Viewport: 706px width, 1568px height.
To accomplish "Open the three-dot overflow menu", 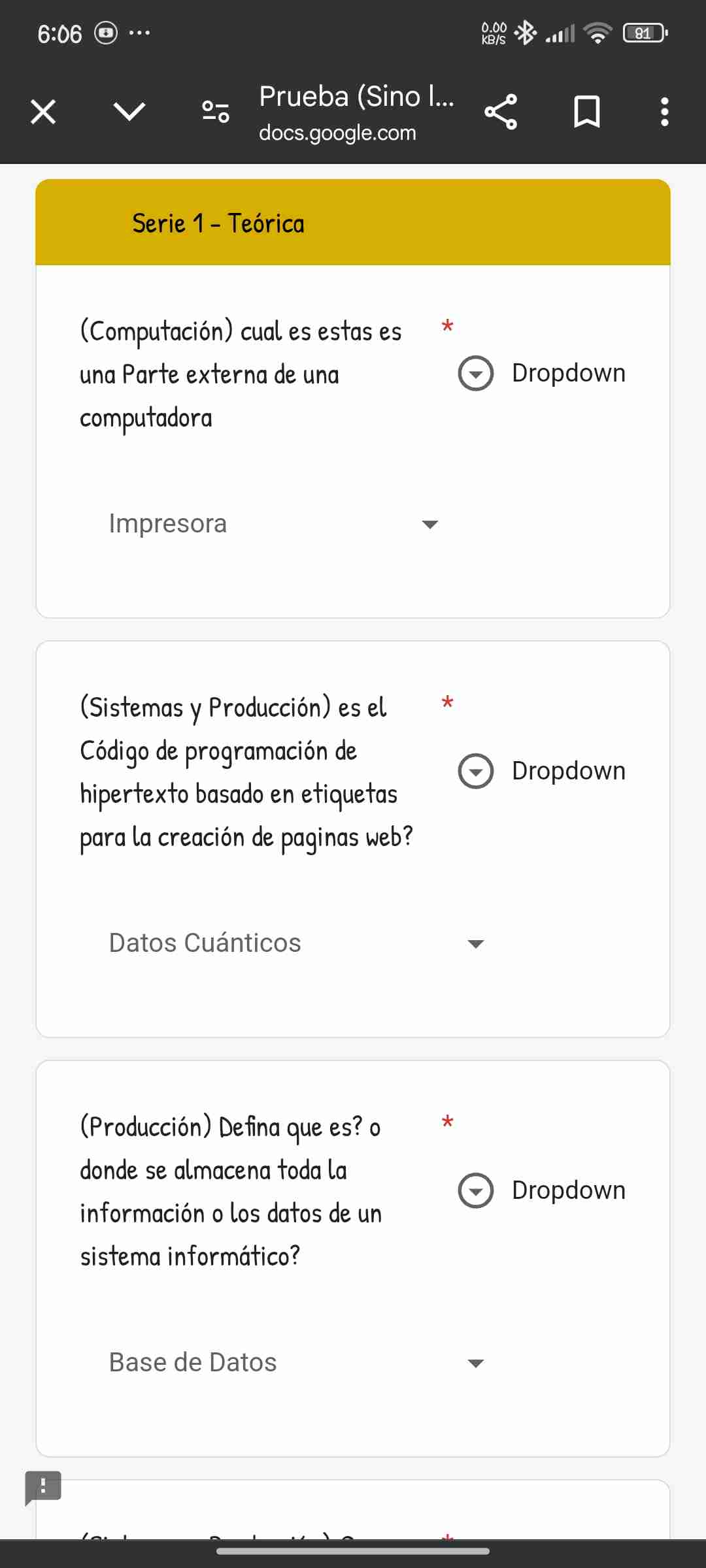I will pos(664,112).
